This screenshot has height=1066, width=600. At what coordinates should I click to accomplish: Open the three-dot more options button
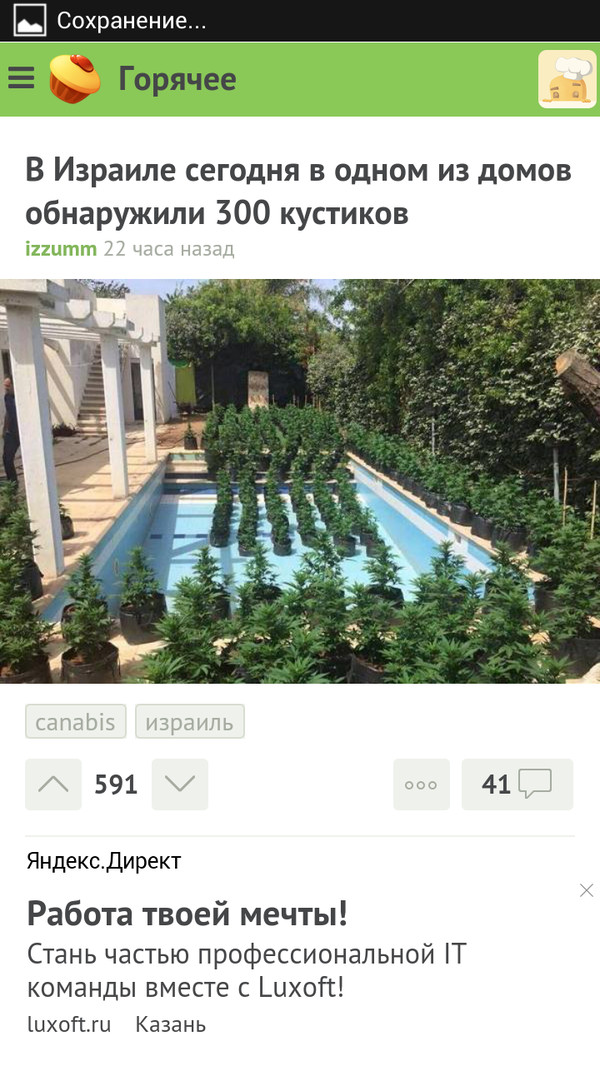421,784
